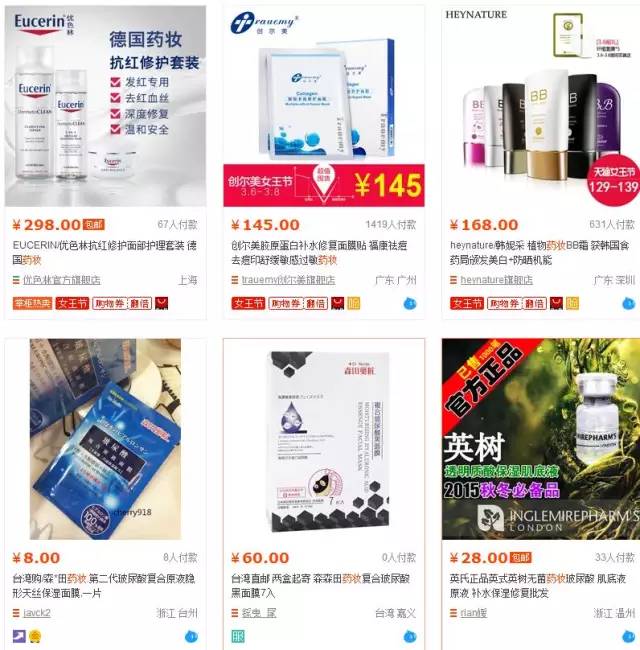Chat with seller jayck2 via the blue icon

click(x=191, y=637)
